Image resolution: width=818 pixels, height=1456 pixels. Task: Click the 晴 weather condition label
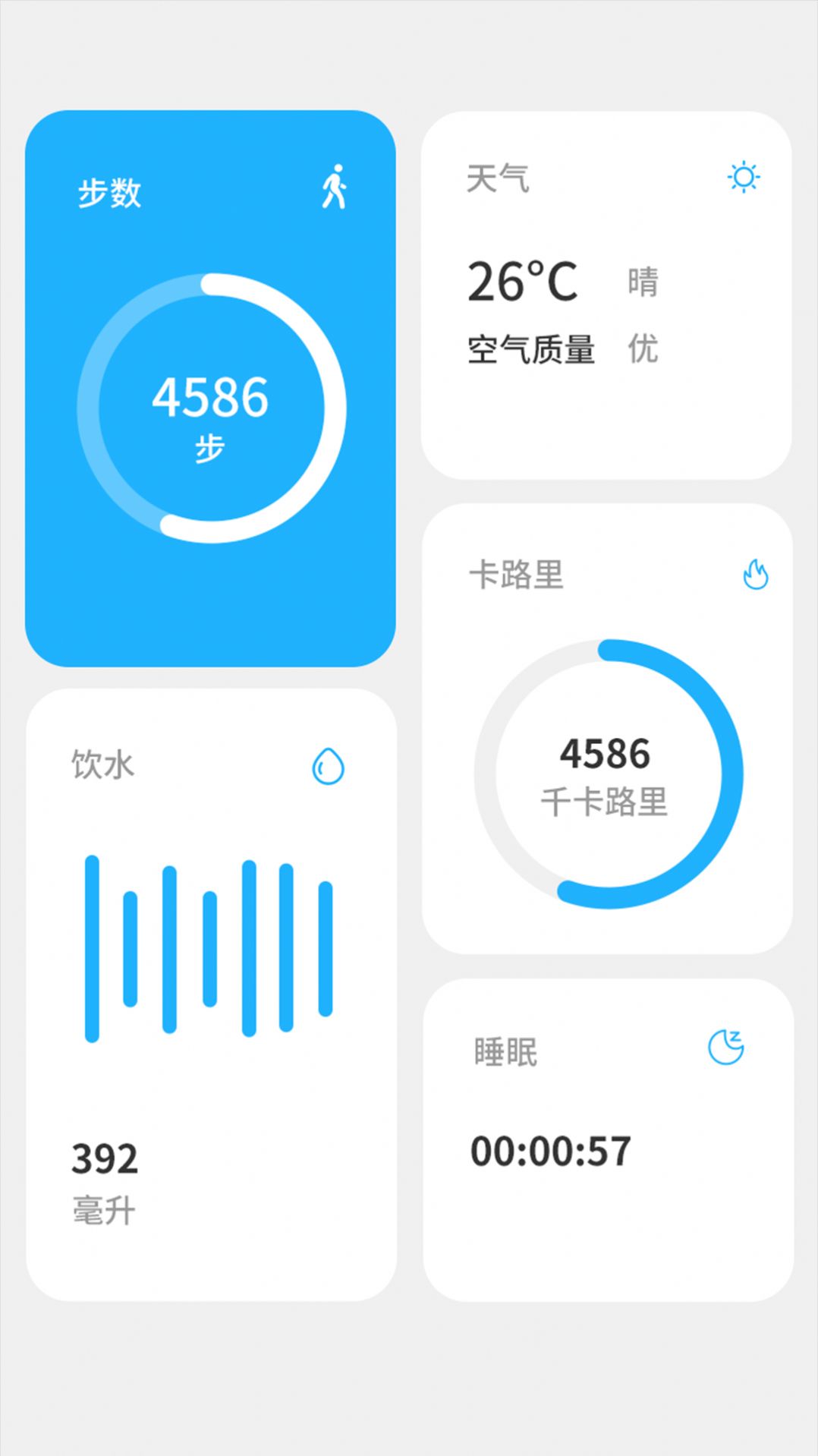coord(641,282)
